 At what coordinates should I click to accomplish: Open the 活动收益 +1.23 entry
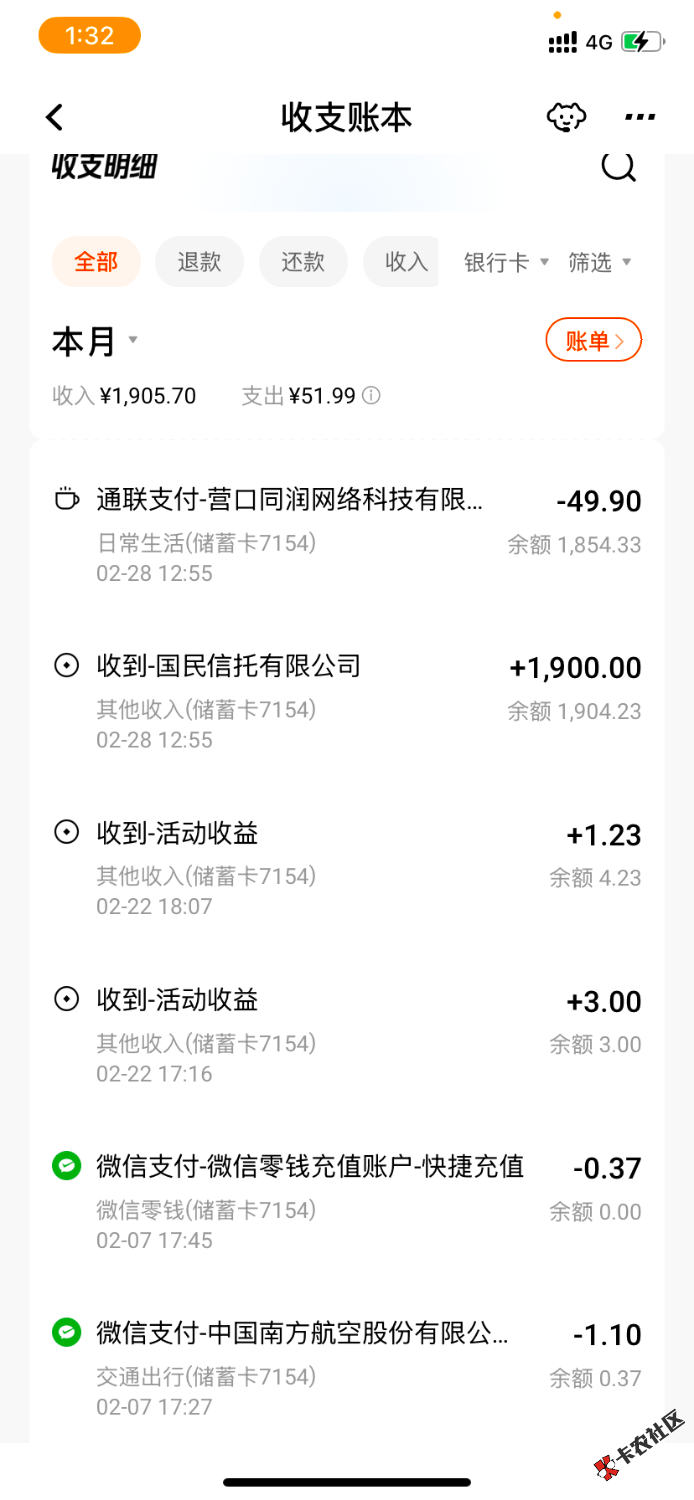[346, 868]
